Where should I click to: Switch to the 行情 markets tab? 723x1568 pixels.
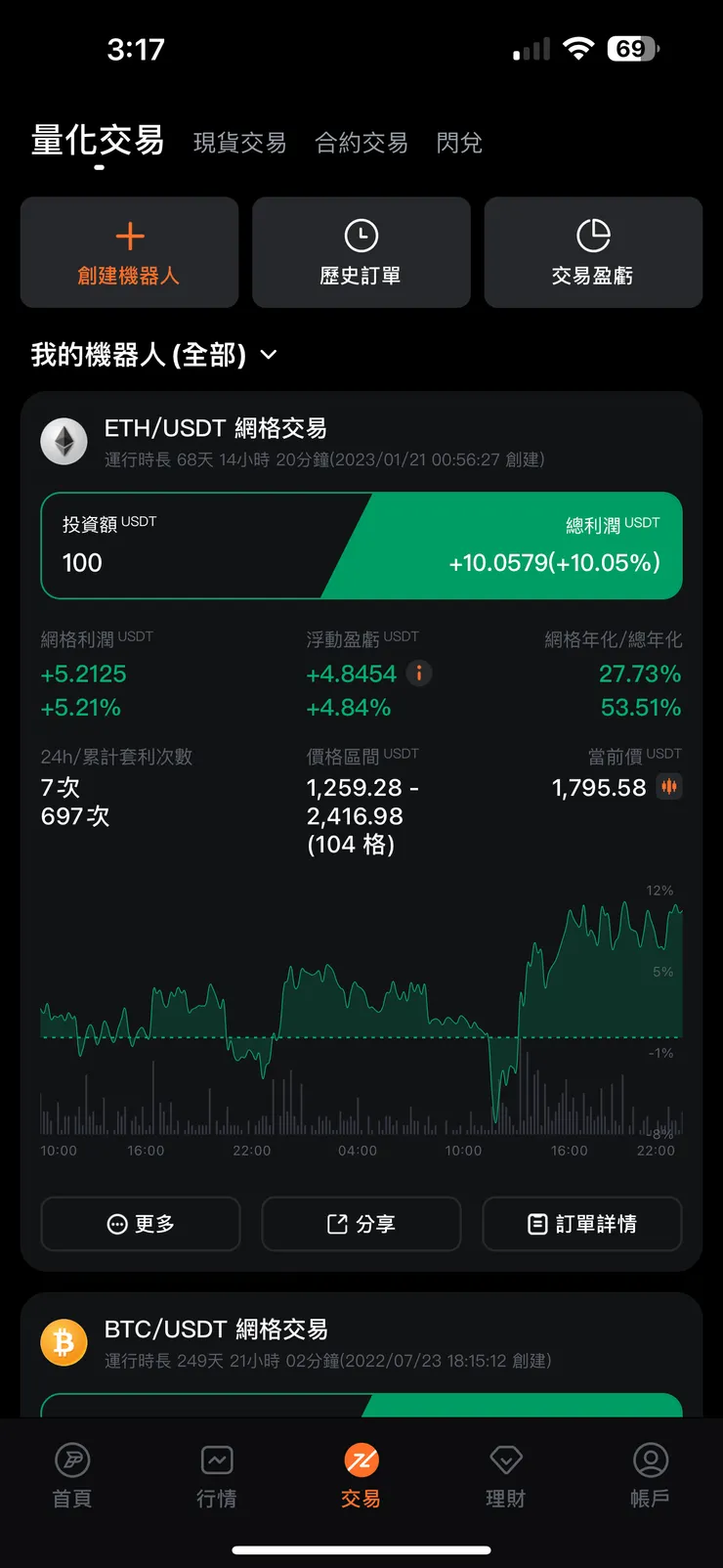click(217, 1476)
